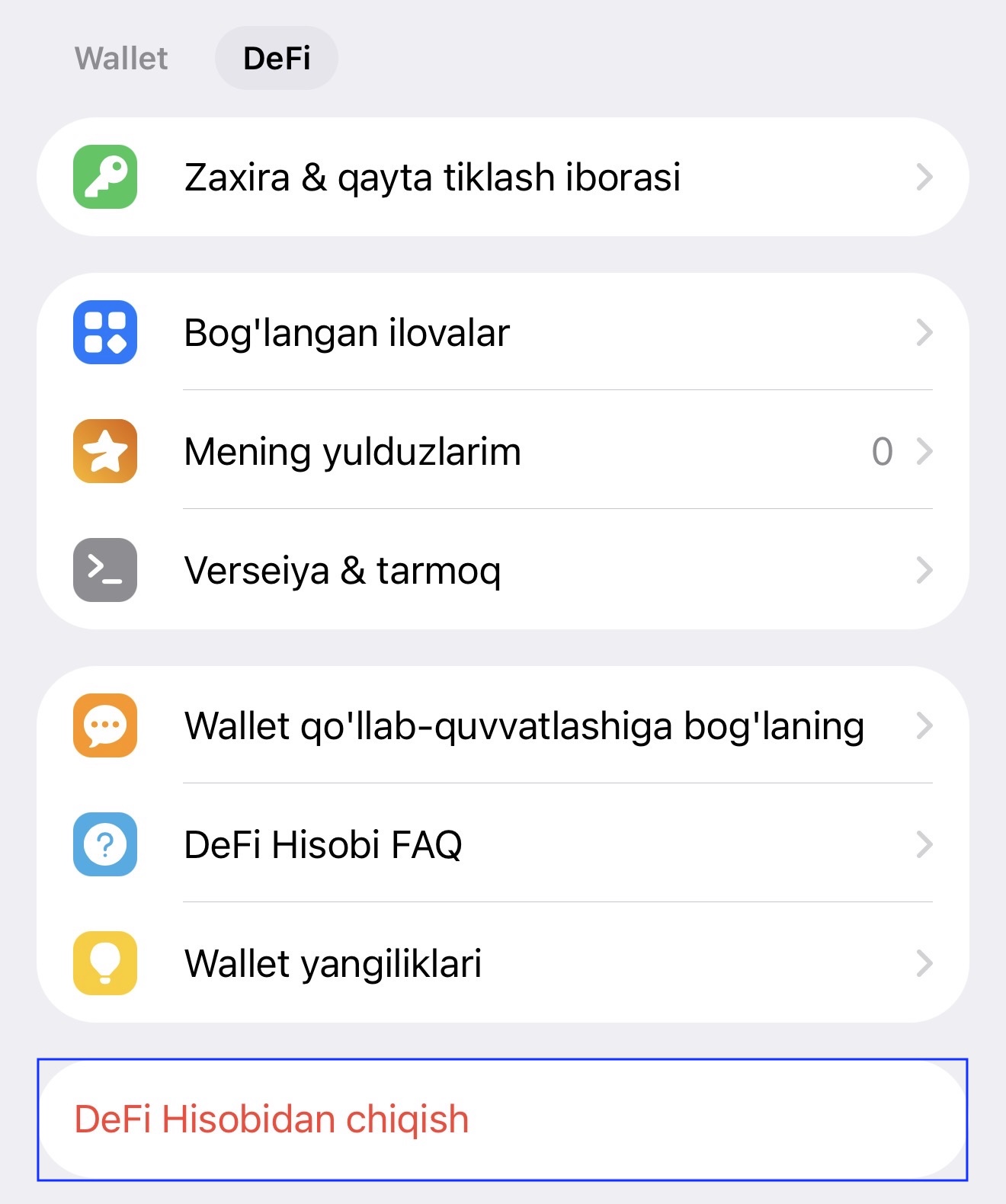Open Mening yulduzlarim
Screen dimensions: 1006x1204
pyautogui.click(x=503, y=451)
